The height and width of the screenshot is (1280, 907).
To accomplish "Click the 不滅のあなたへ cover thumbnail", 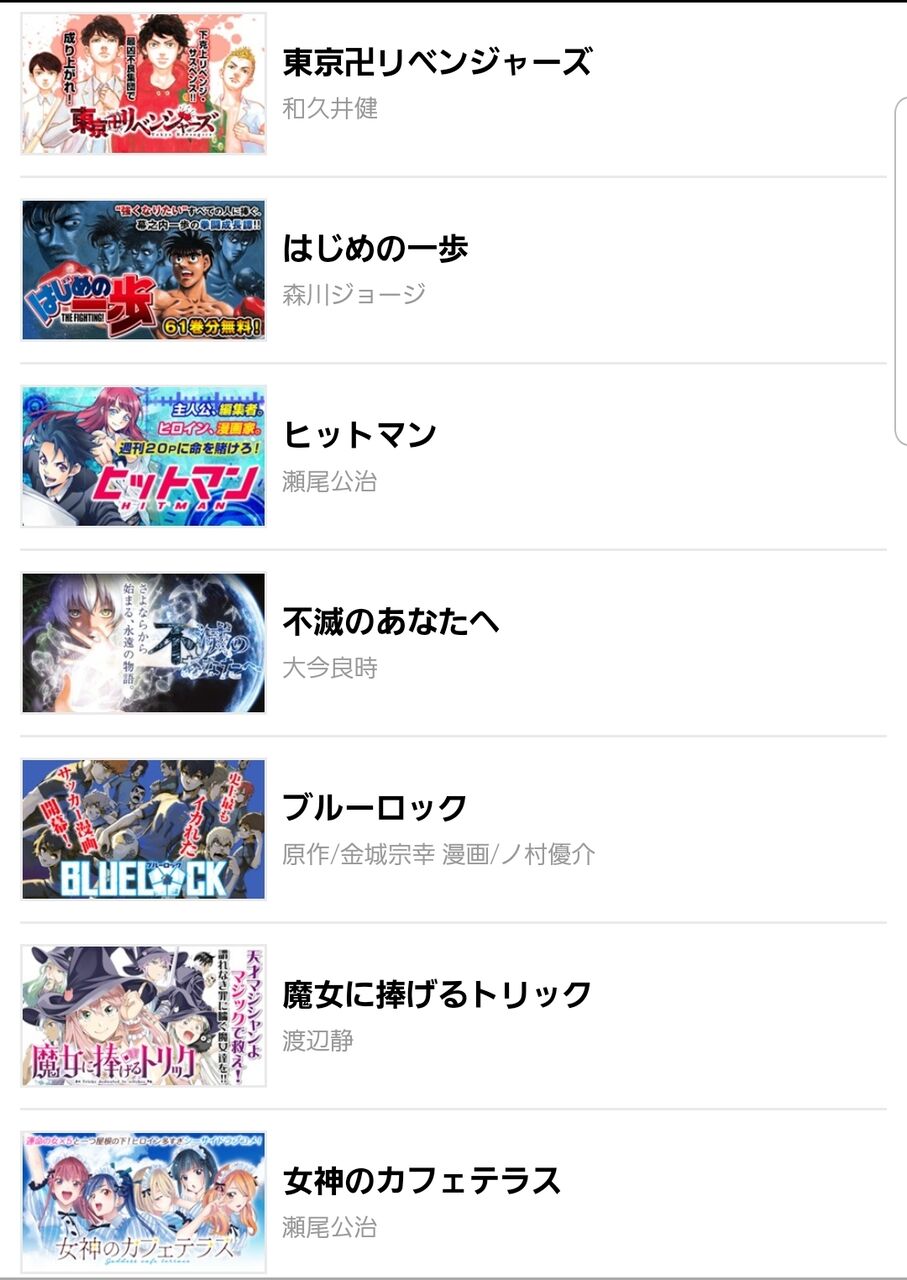I will (143, 641).
